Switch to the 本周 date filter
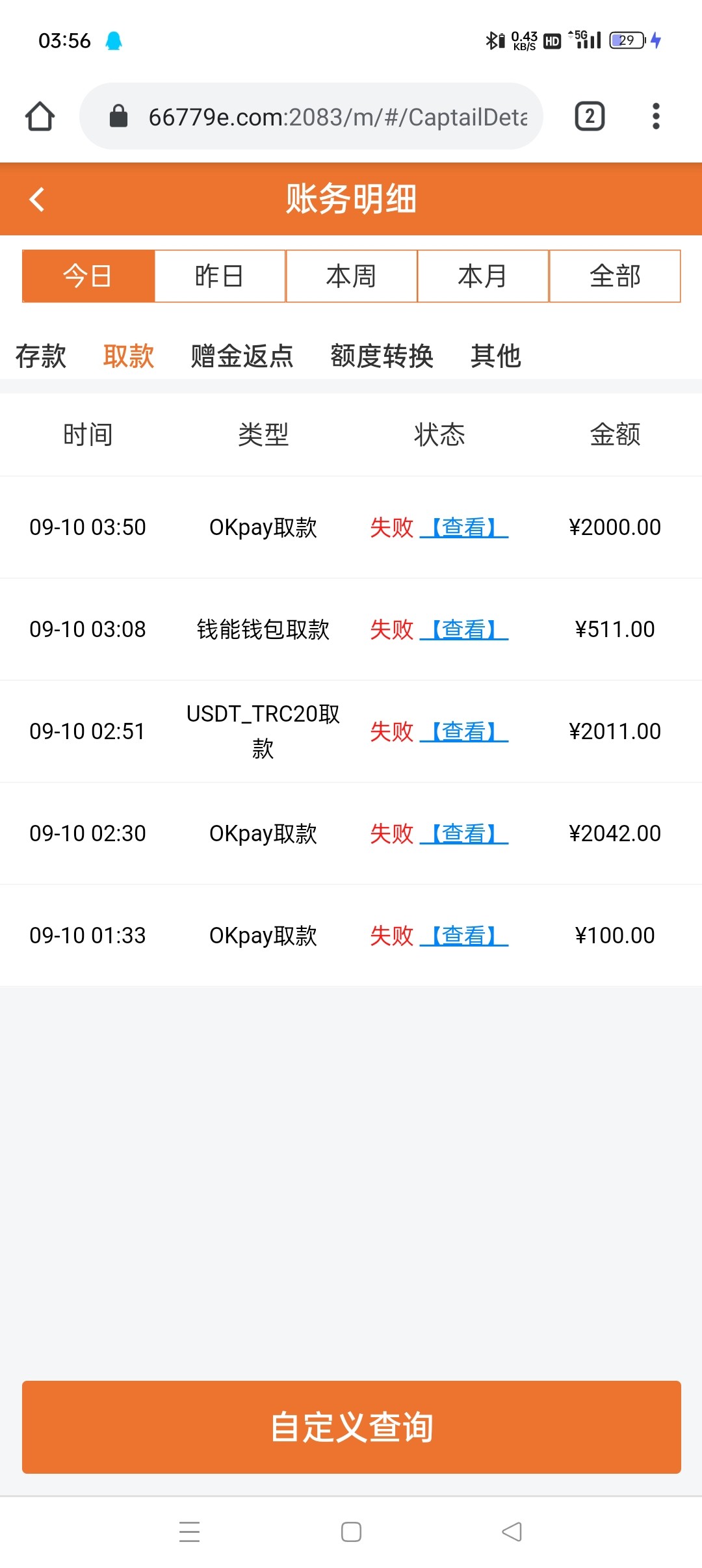 click(352, 276)
